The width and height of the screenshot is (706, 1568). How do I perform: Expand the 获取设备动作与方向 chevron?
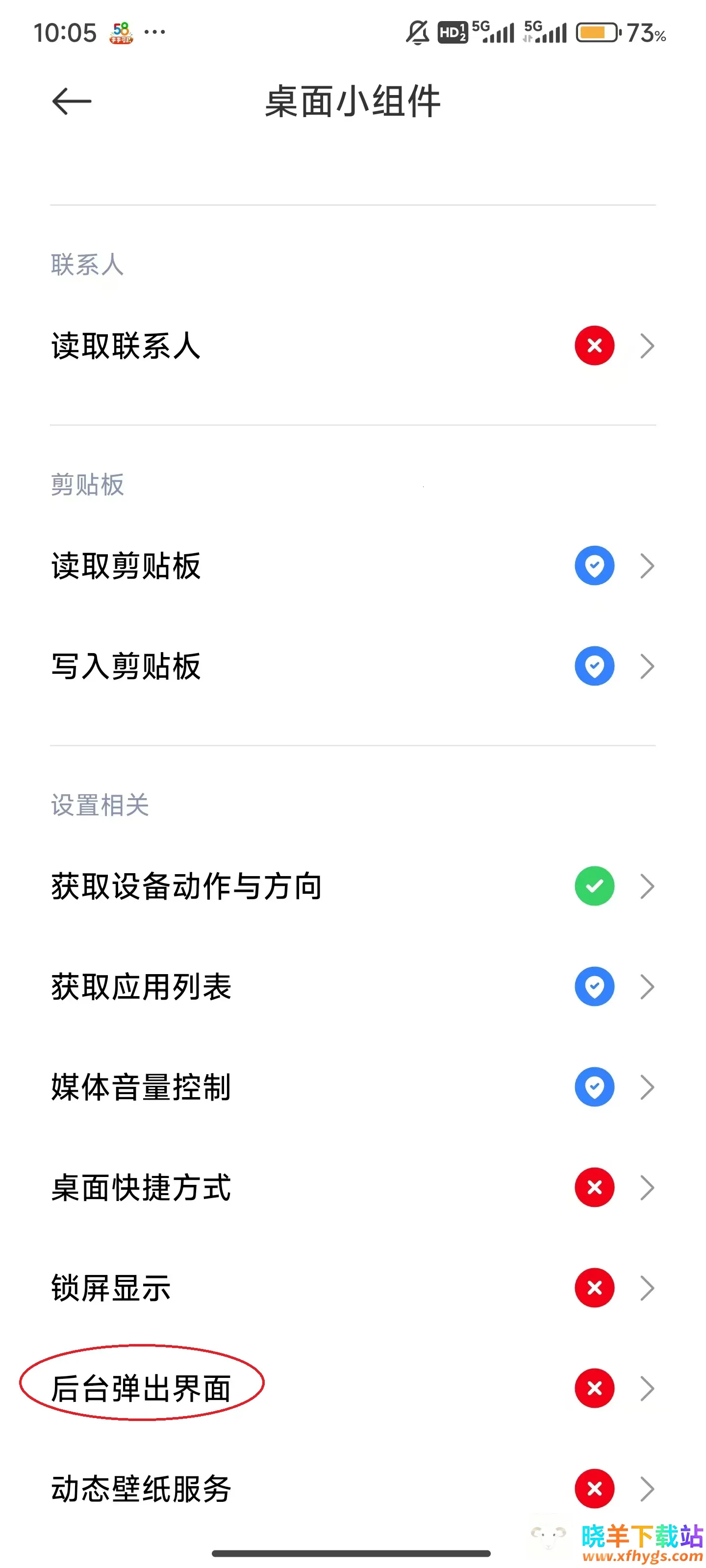(x=647, y=886)
